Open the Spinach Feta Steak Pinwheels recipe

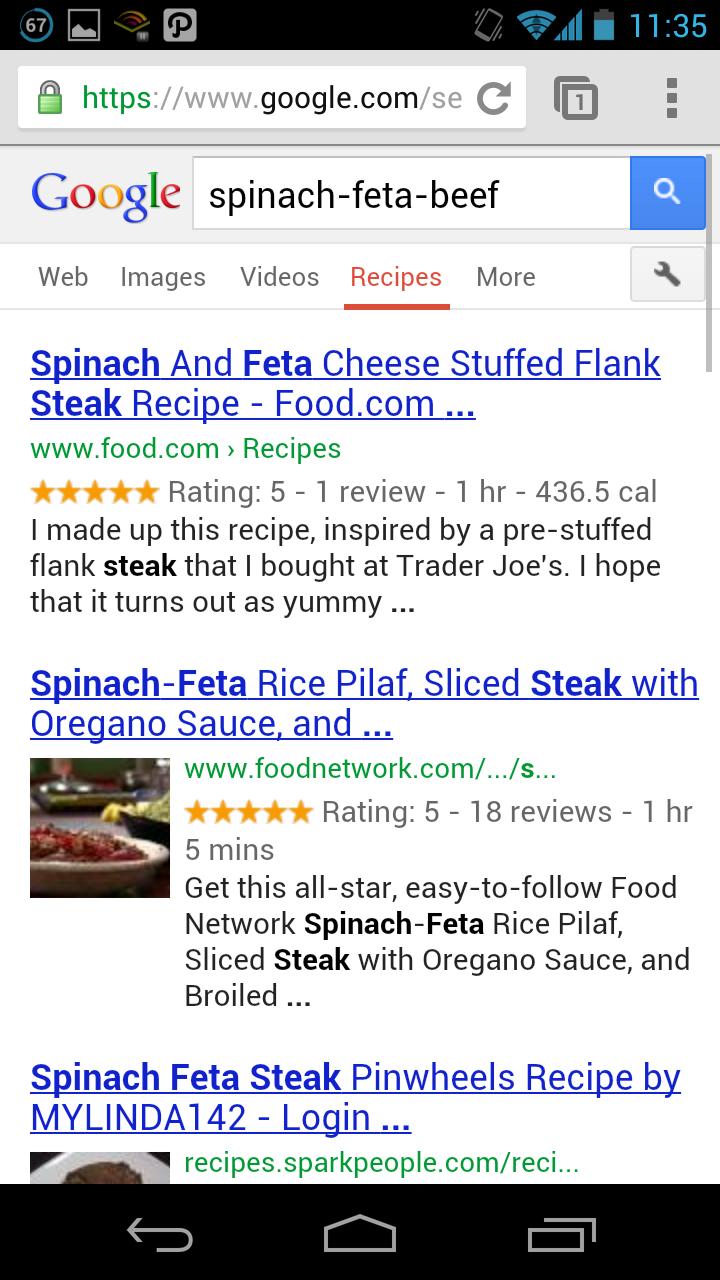click(x=356, y=1097)
